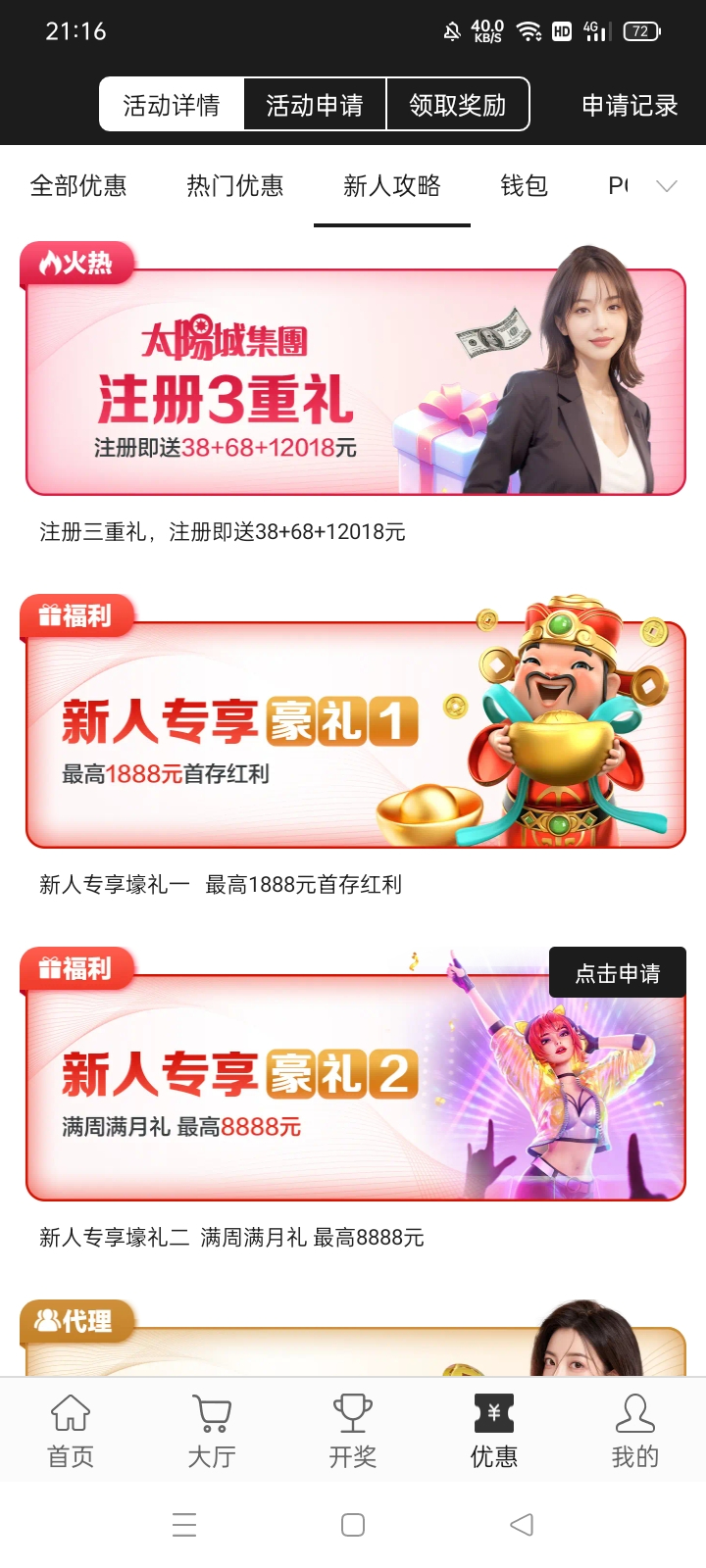The image size is (706, 1568).
Task: Open the 我的 profile tab
Action: tap(635, 1431)
